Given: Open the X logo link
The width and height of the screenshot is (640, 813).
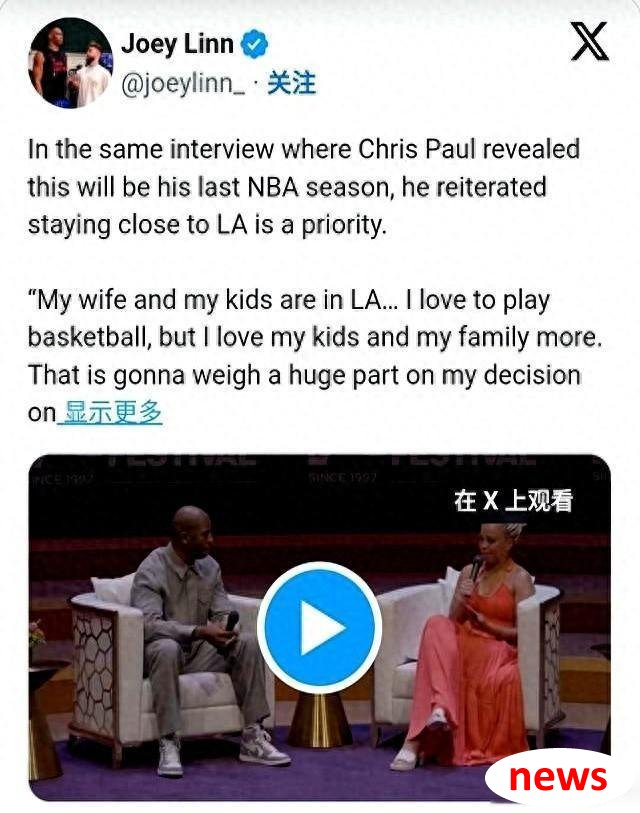Looking at the screenshot, I should [x=589, y=45].
